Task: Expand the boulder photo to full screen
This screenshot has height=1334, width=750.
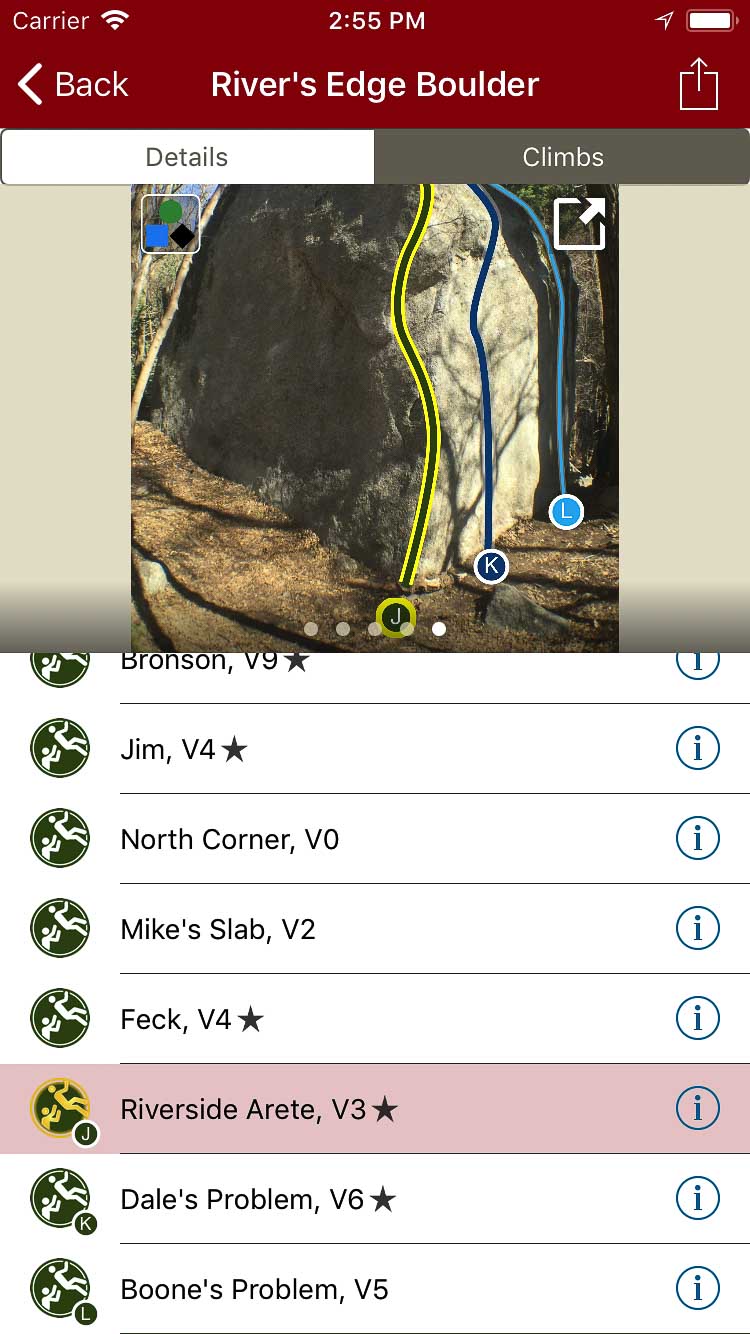Action: pos(580,223)
